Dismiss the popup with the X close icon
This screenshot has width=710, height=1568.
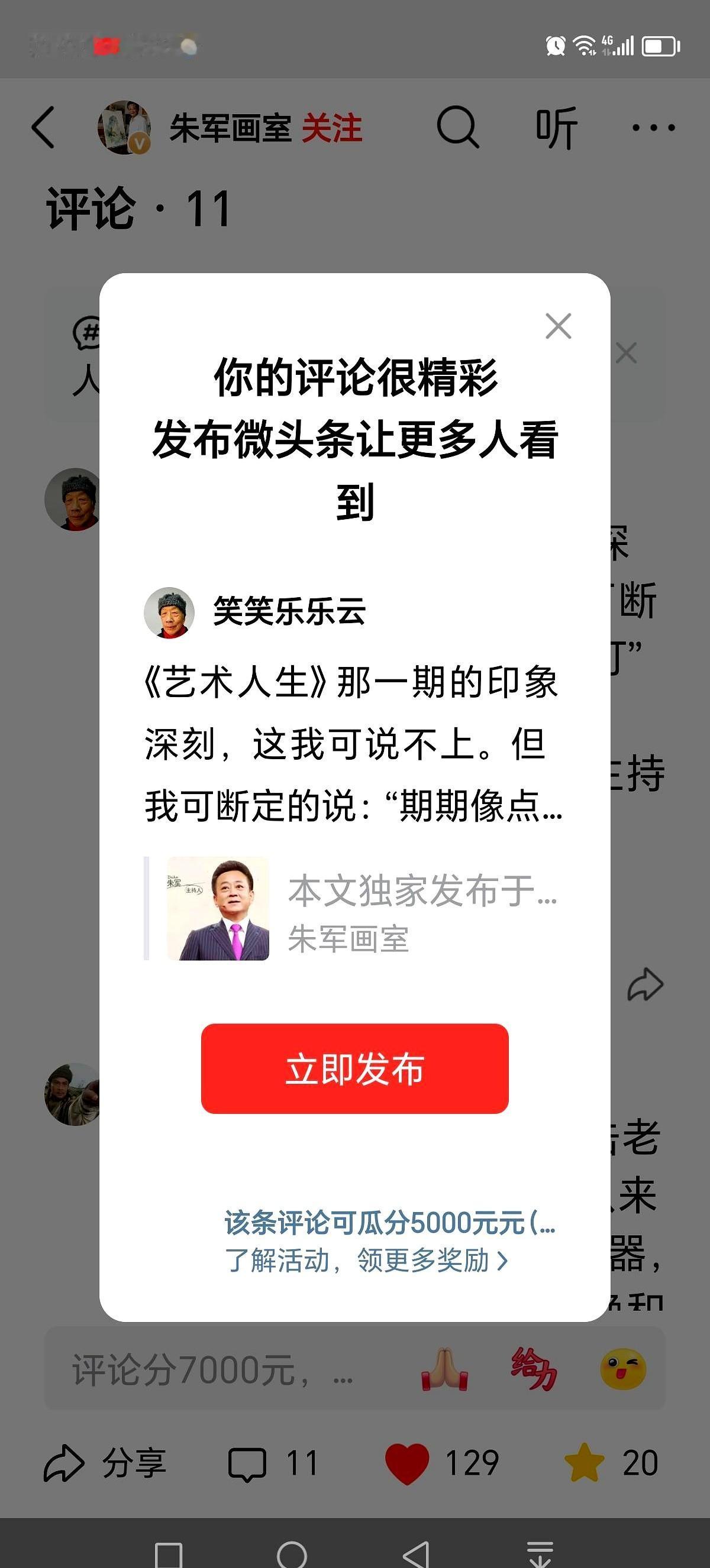tap(559, 326)
